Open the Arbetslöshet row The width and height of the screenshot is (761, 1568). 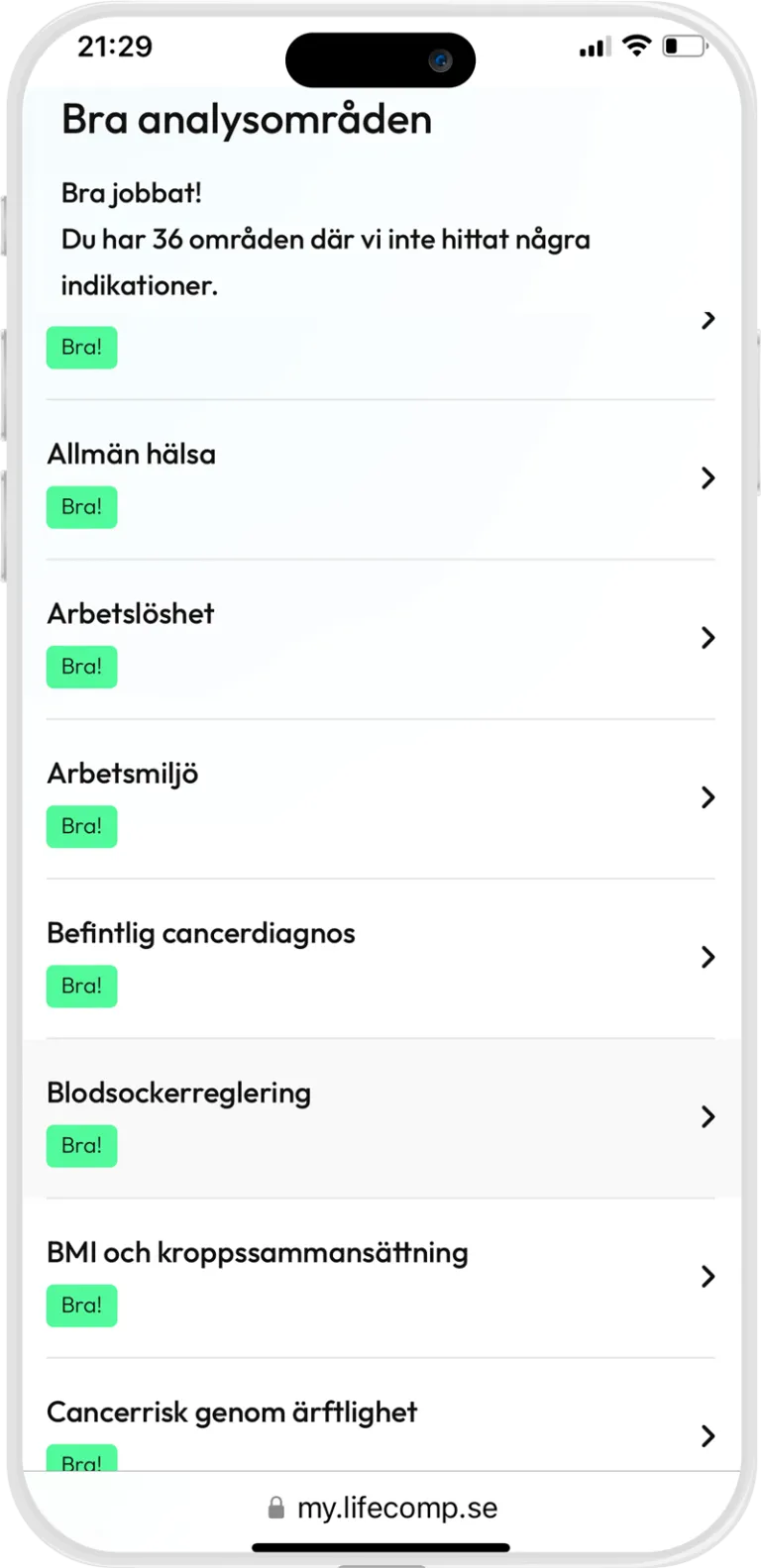tap(380, 639)
